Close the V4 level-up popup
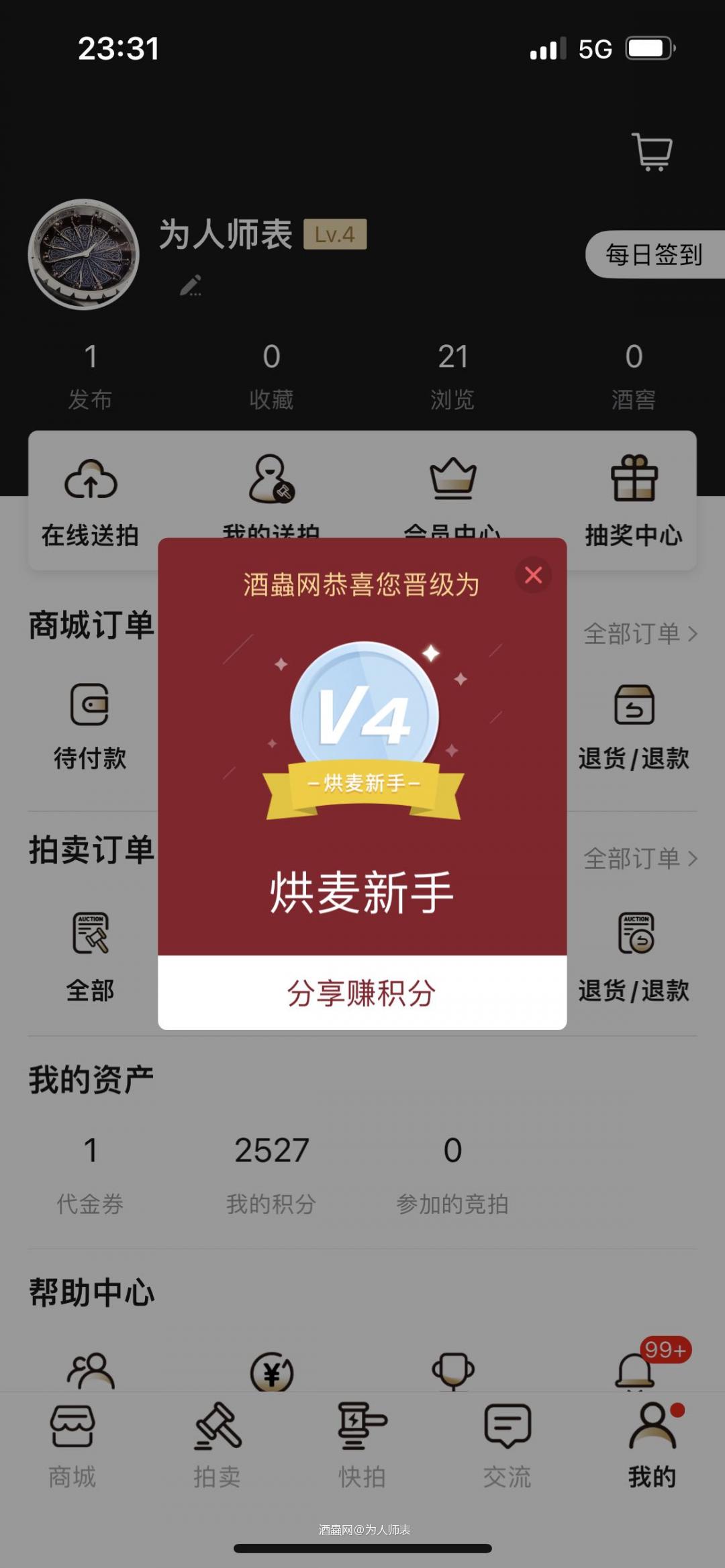The image size is (725, 1568). pyautogui.click(x=533, y=576)
